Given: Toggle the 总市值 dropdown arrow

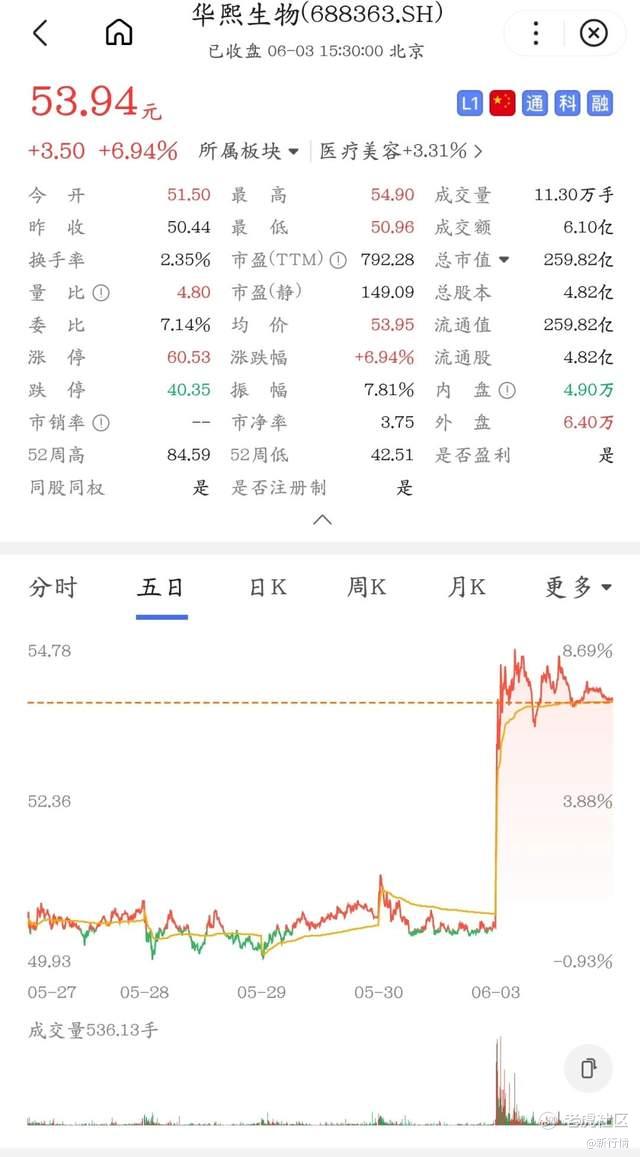Looking at the screenshot, I should pos(504,260).
